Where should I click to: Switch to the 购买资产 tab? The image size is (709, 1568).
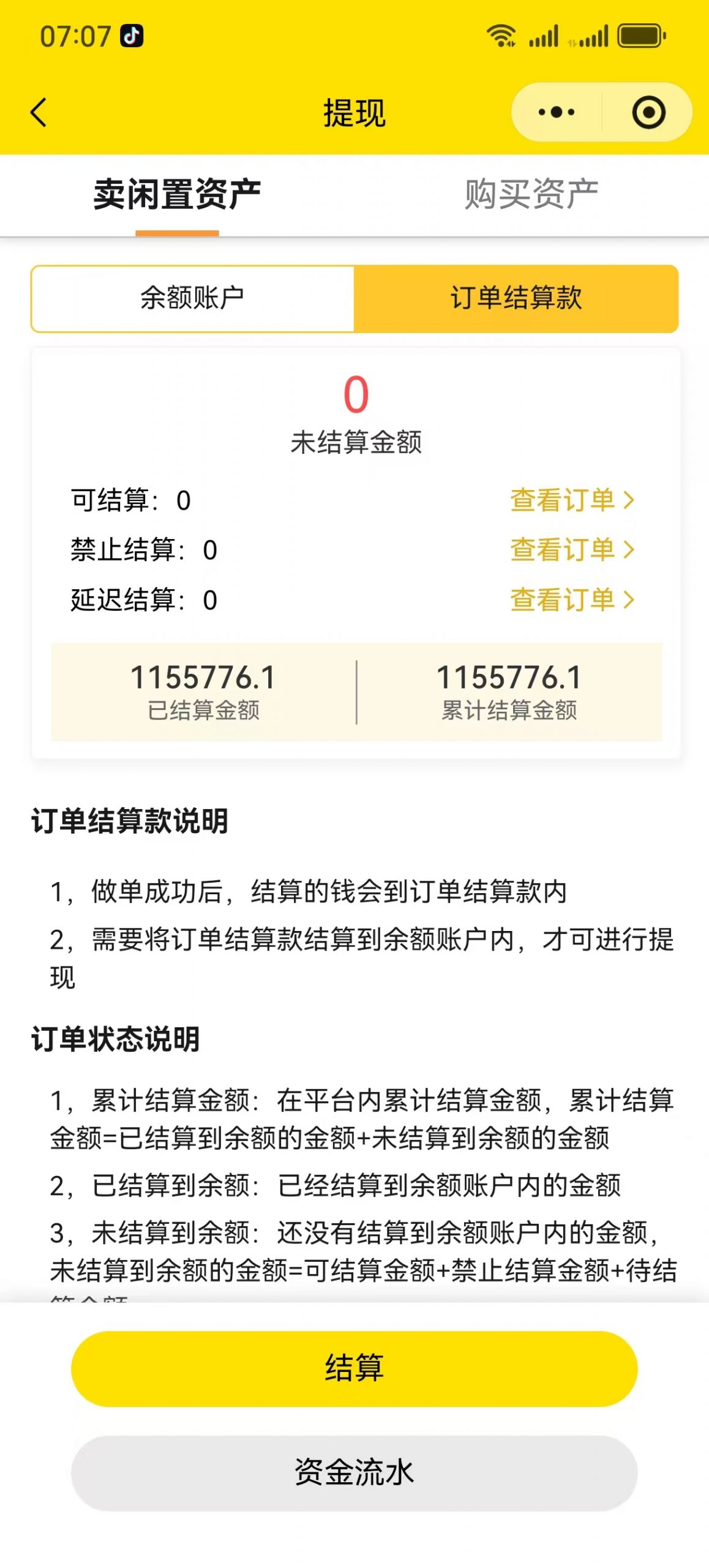[531, 195]
